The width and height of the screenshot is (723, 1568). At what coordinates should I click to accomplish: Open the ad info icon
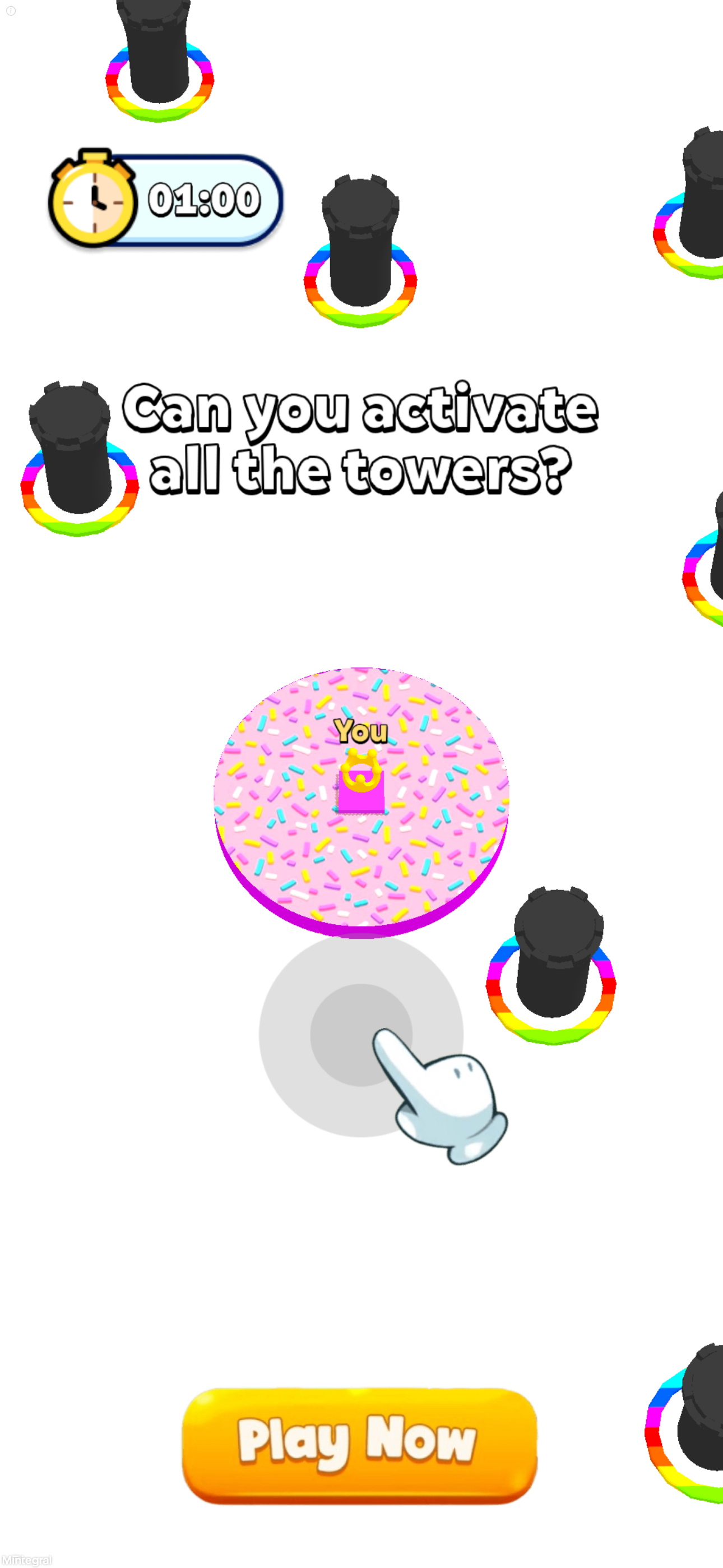pyautogui.click(x=11, y=11)
